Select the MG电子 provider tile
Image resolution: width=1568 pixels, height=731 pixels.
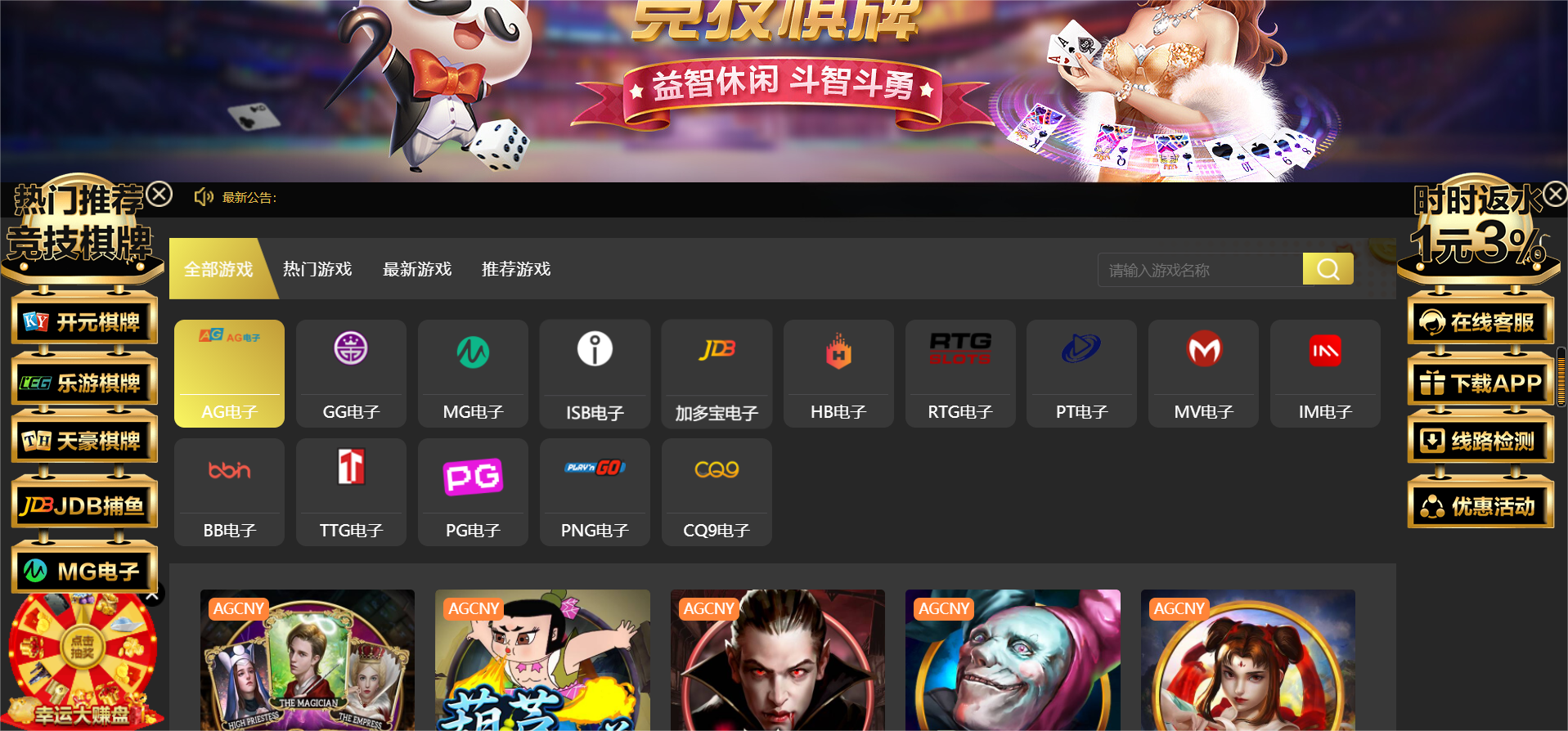(473, 373)
